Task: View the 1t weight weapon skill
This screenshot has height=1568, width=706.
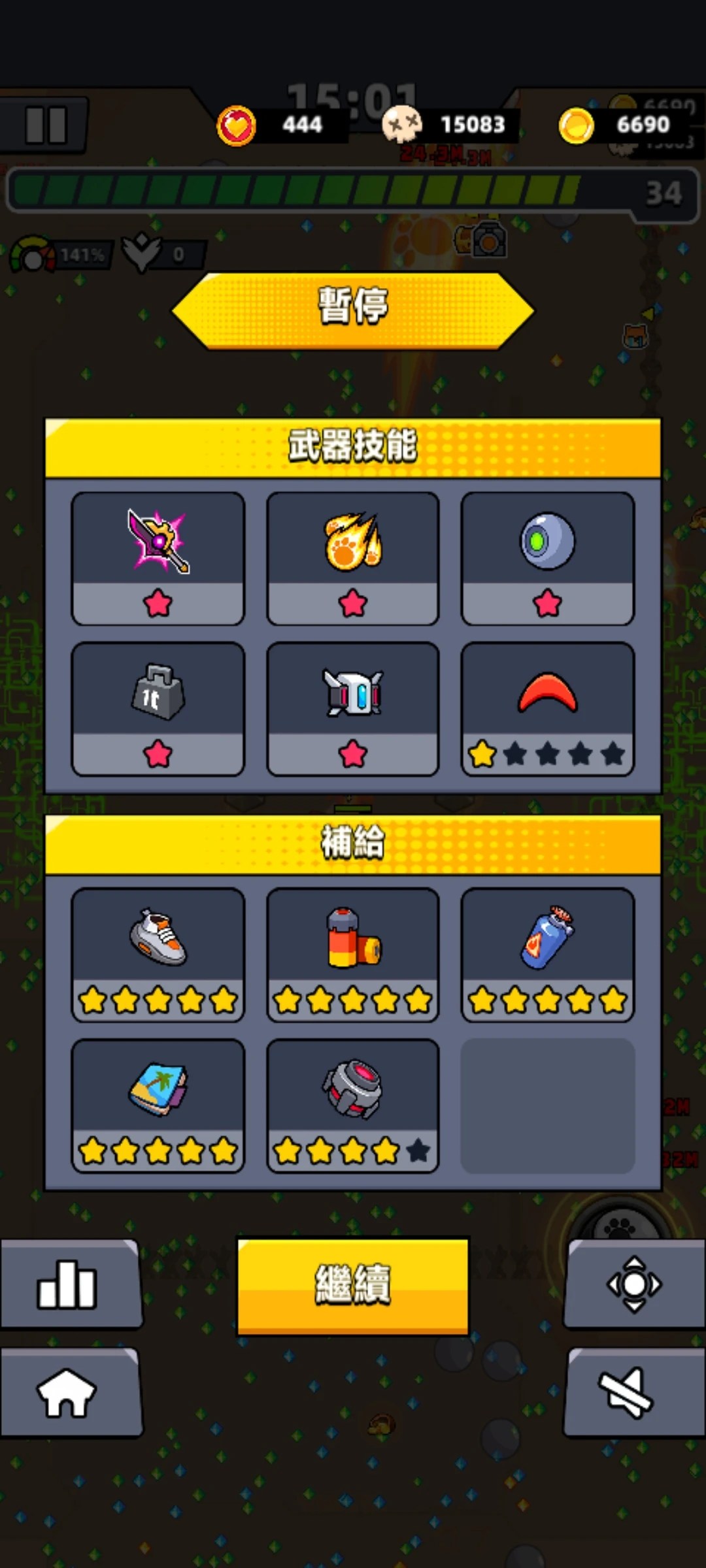Action: click(158, 709)
